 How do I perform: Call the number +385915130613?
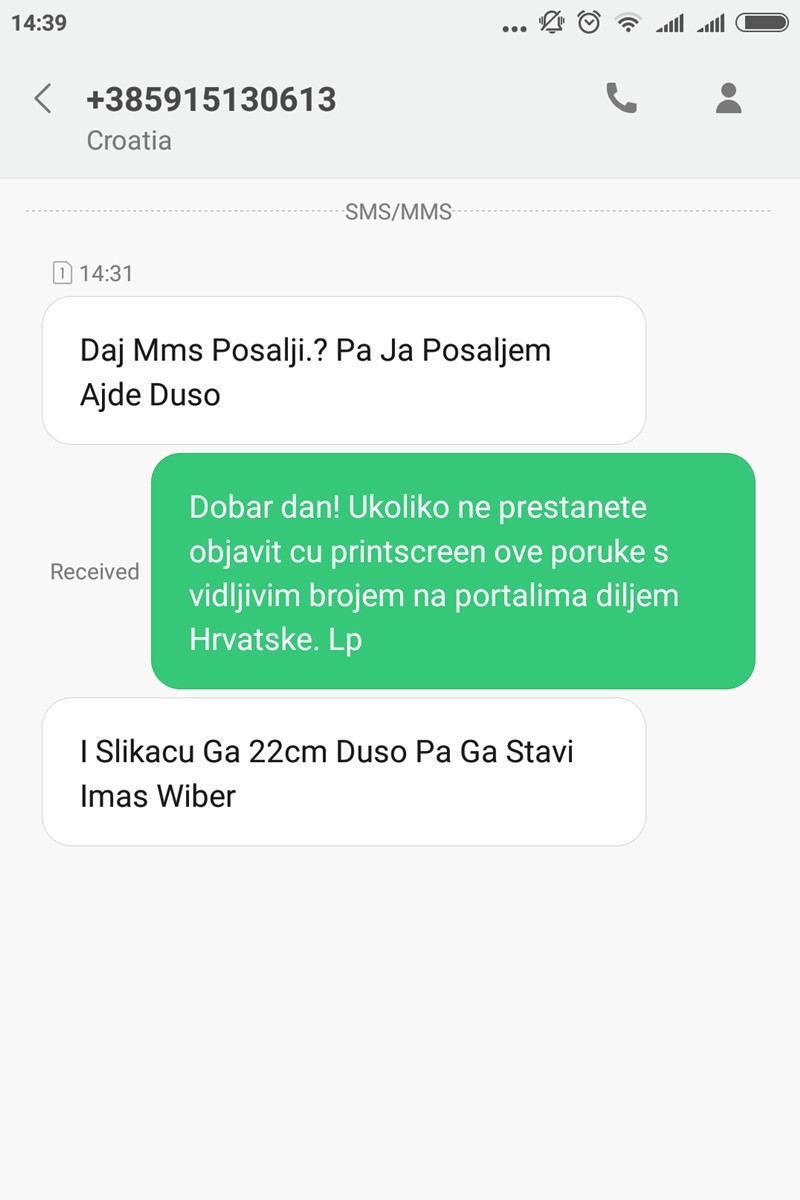[621, 98]
